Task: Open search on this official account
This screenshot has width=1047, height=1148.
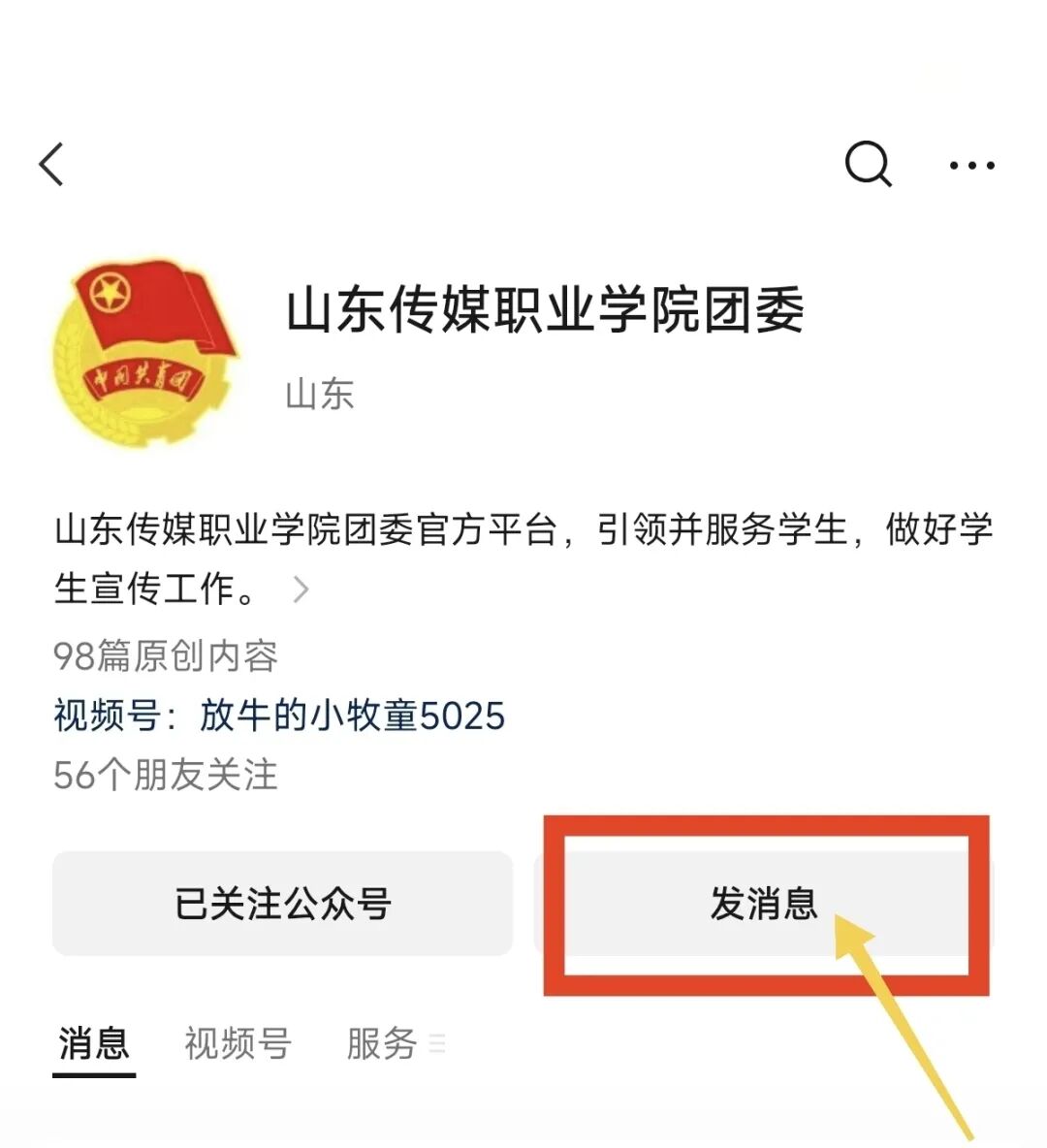Action: click(x=868, y=164)
